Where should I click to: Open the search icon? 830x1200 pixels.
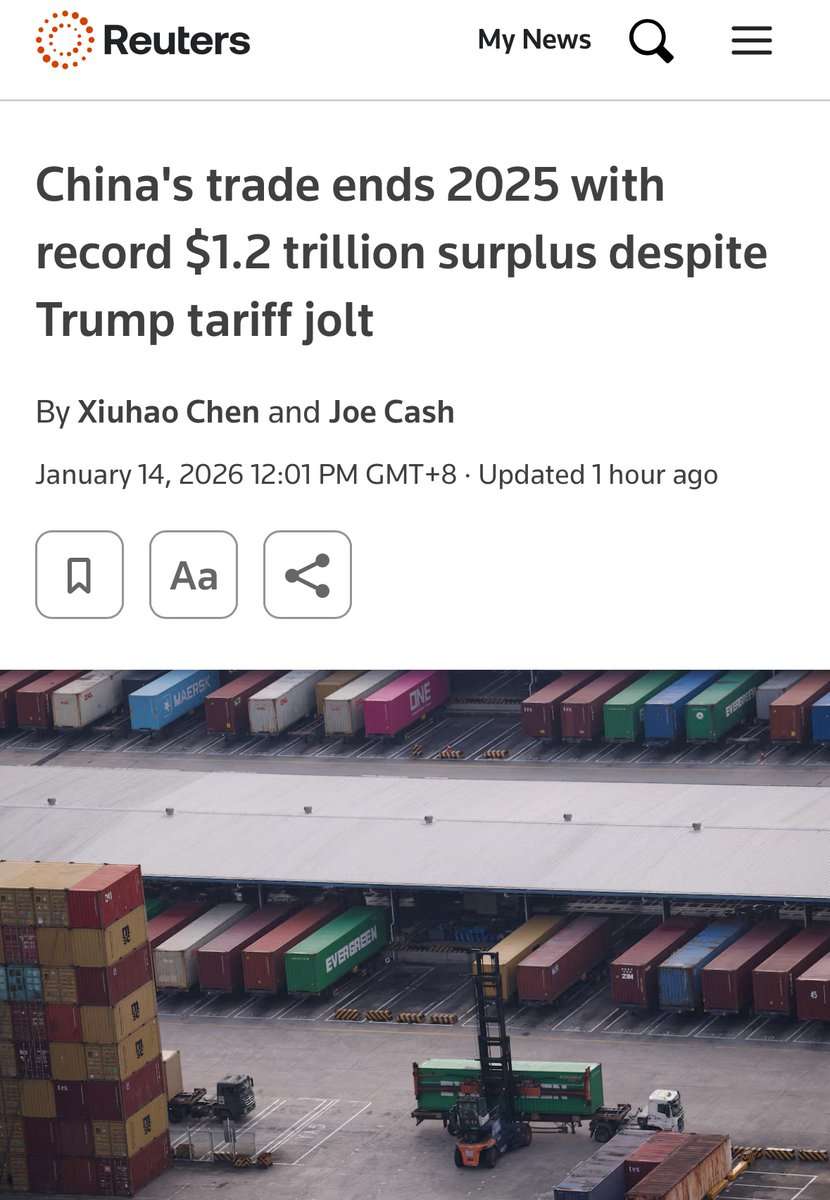[x=650, y=41]
